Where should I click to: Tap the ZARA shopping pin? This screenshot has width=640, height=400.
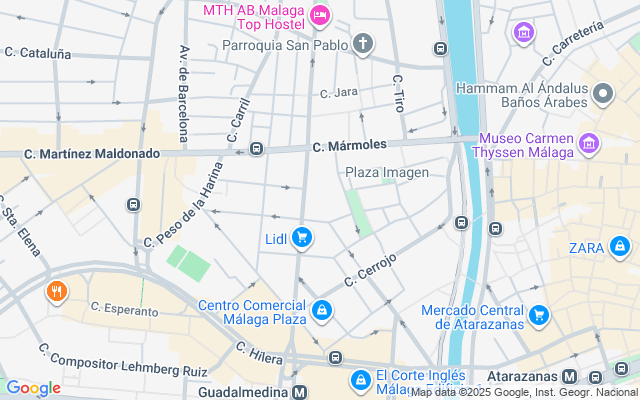point(619,246)
